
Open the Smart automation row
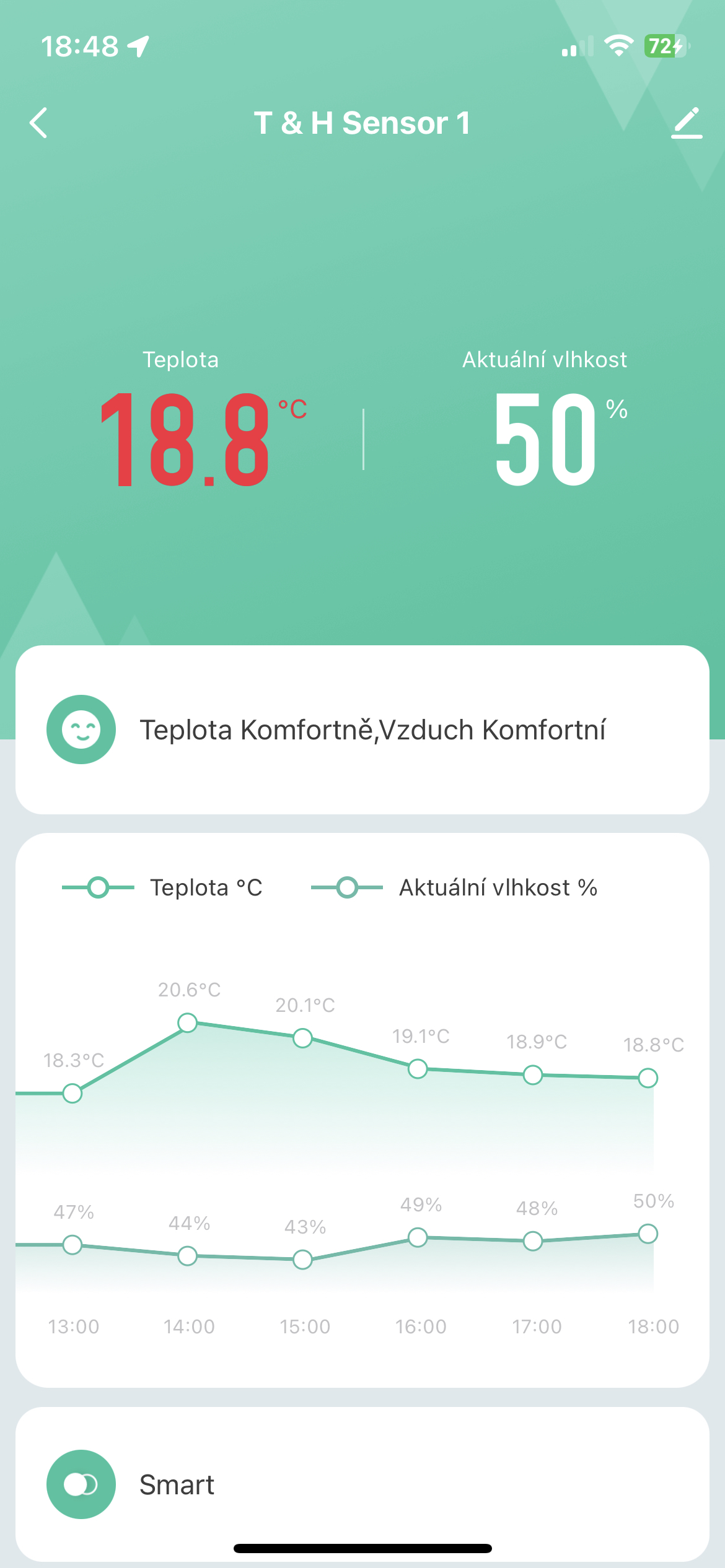[x=362, y=1484]
